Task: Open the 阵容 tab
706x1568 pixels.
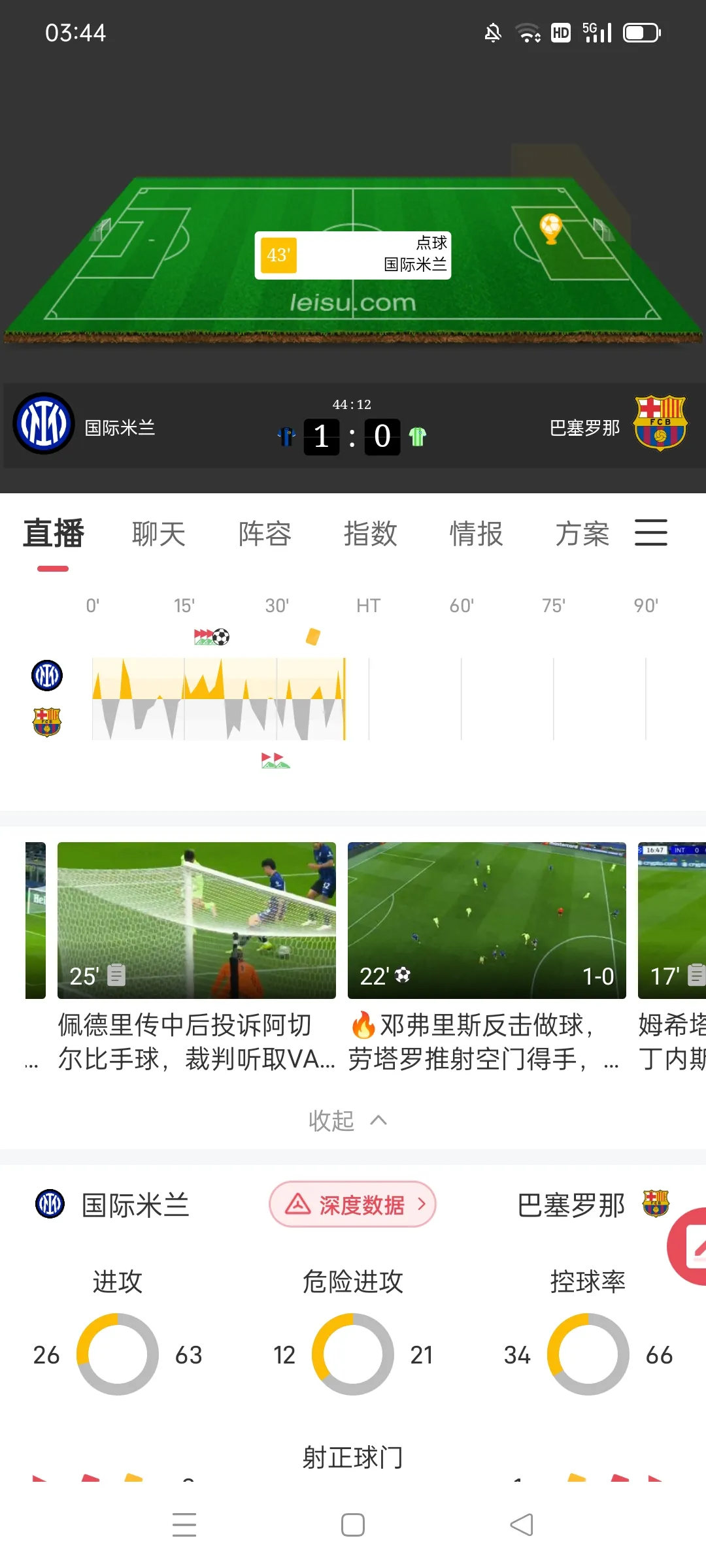Action: pyautogui.click(x=265, y=533)
